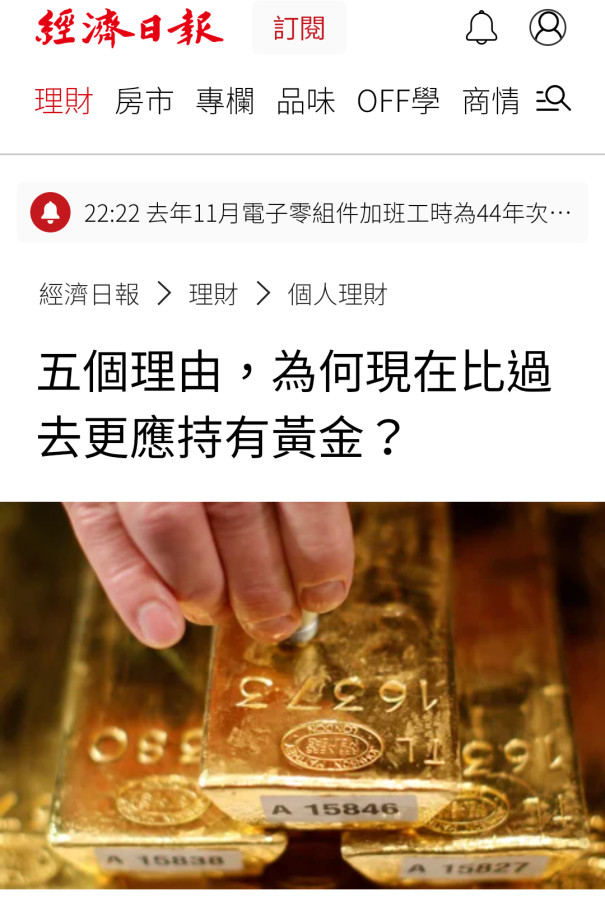This screenshot has height=900, width=605.
Task: Select the OFF學 tab
Action: coord(398,100)
